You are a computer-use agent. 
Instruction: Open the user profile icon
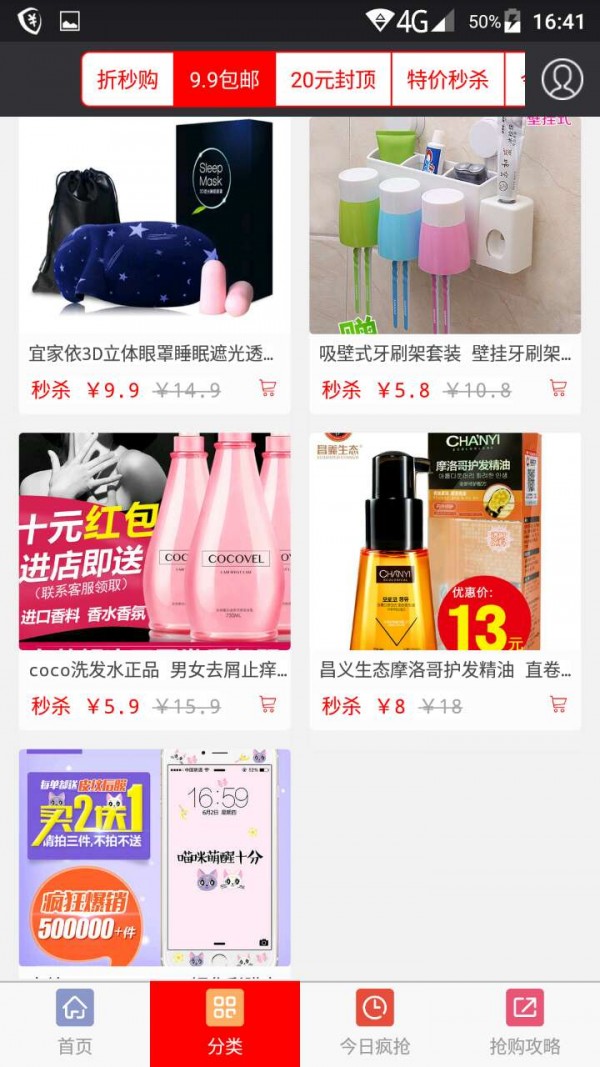point(562,80)
